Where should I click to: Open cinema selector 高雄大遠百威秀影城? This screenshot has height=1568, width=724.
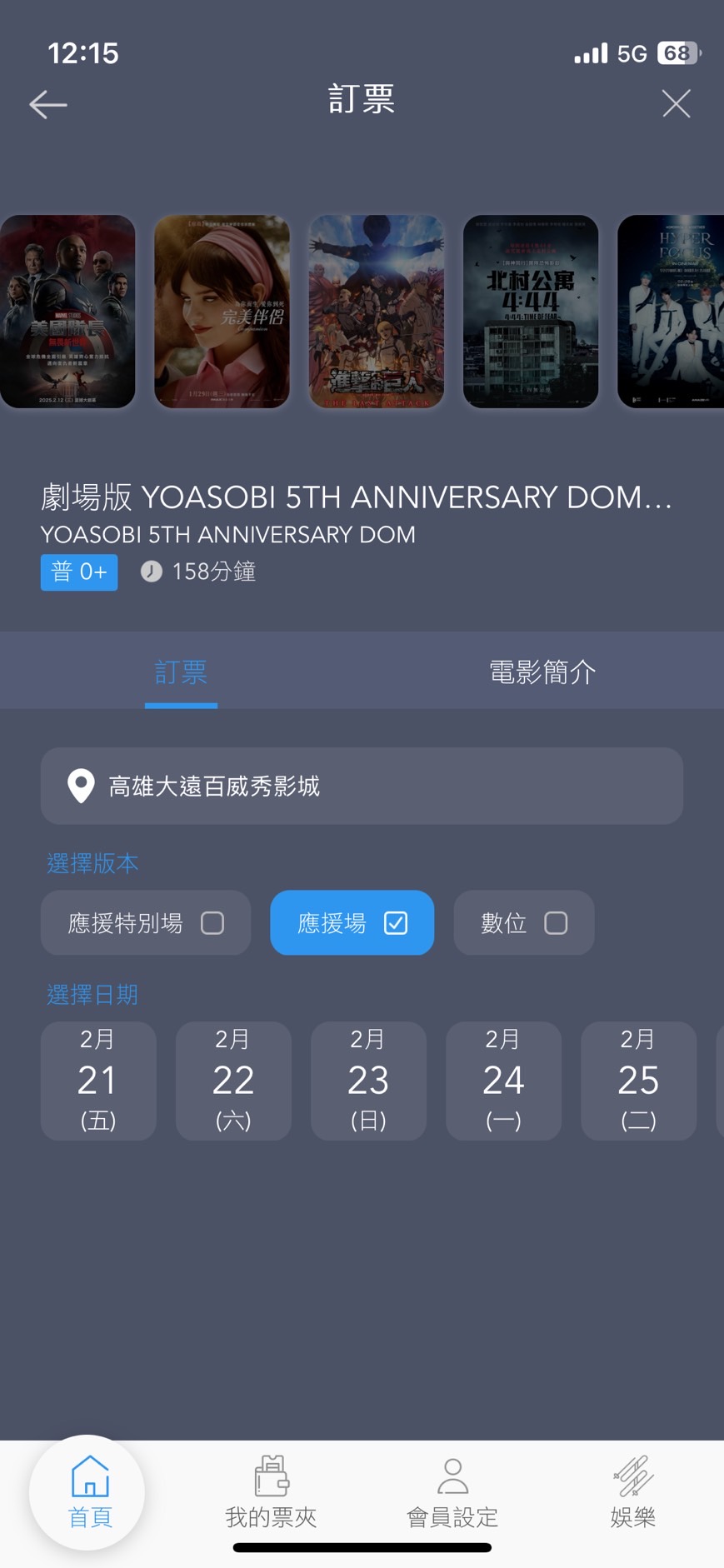tap(362, 786)
